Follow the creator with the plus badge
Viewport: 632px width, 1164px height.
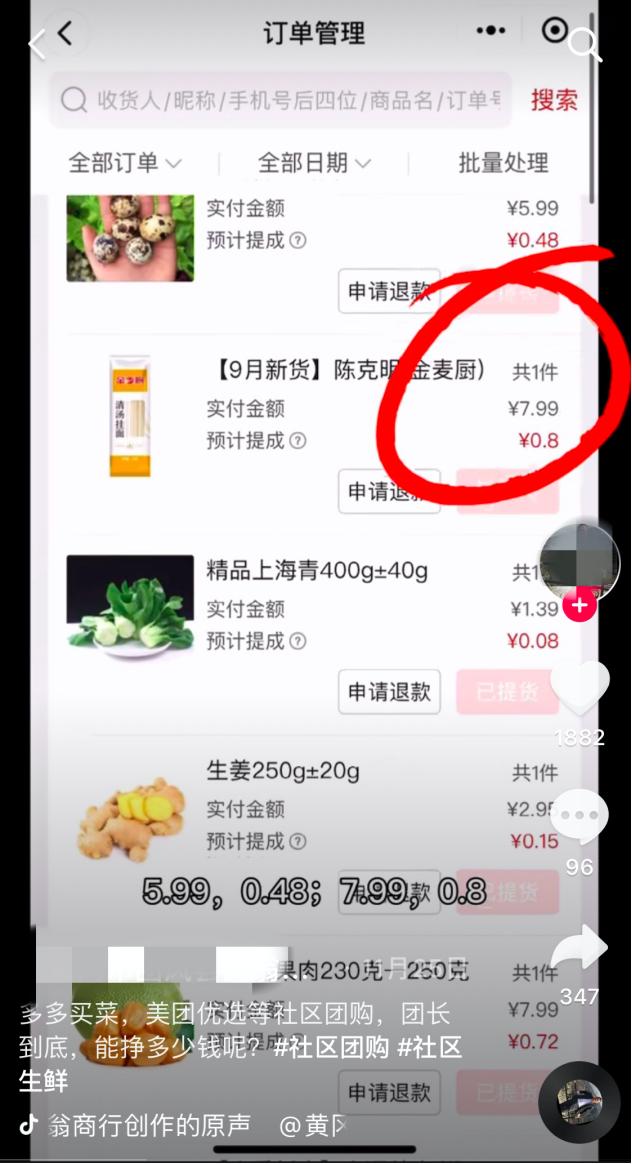(x=579, y=606)
